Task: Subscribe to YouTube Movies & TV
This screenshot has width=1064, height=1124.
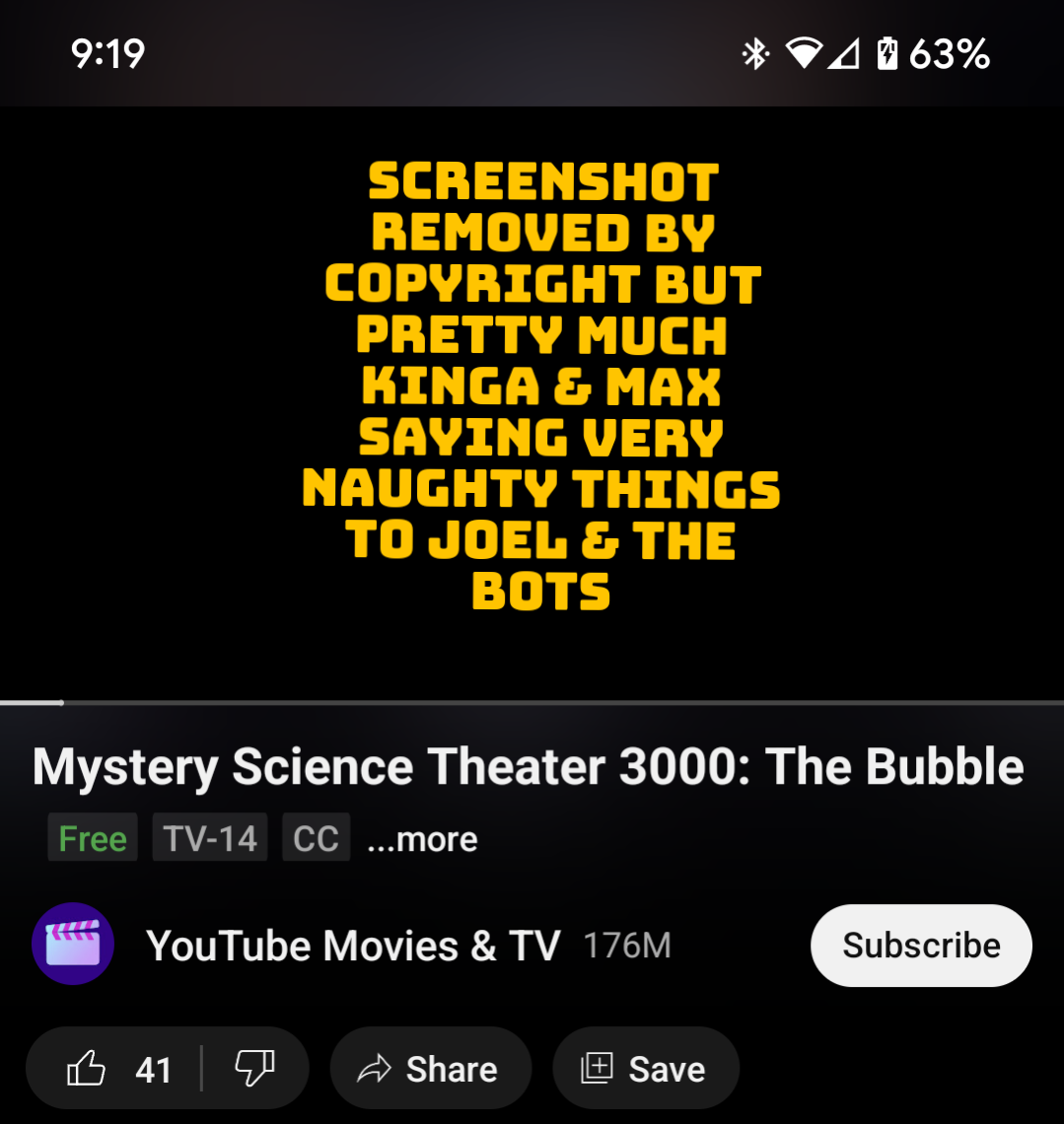Action: click(x=921, y=946)
